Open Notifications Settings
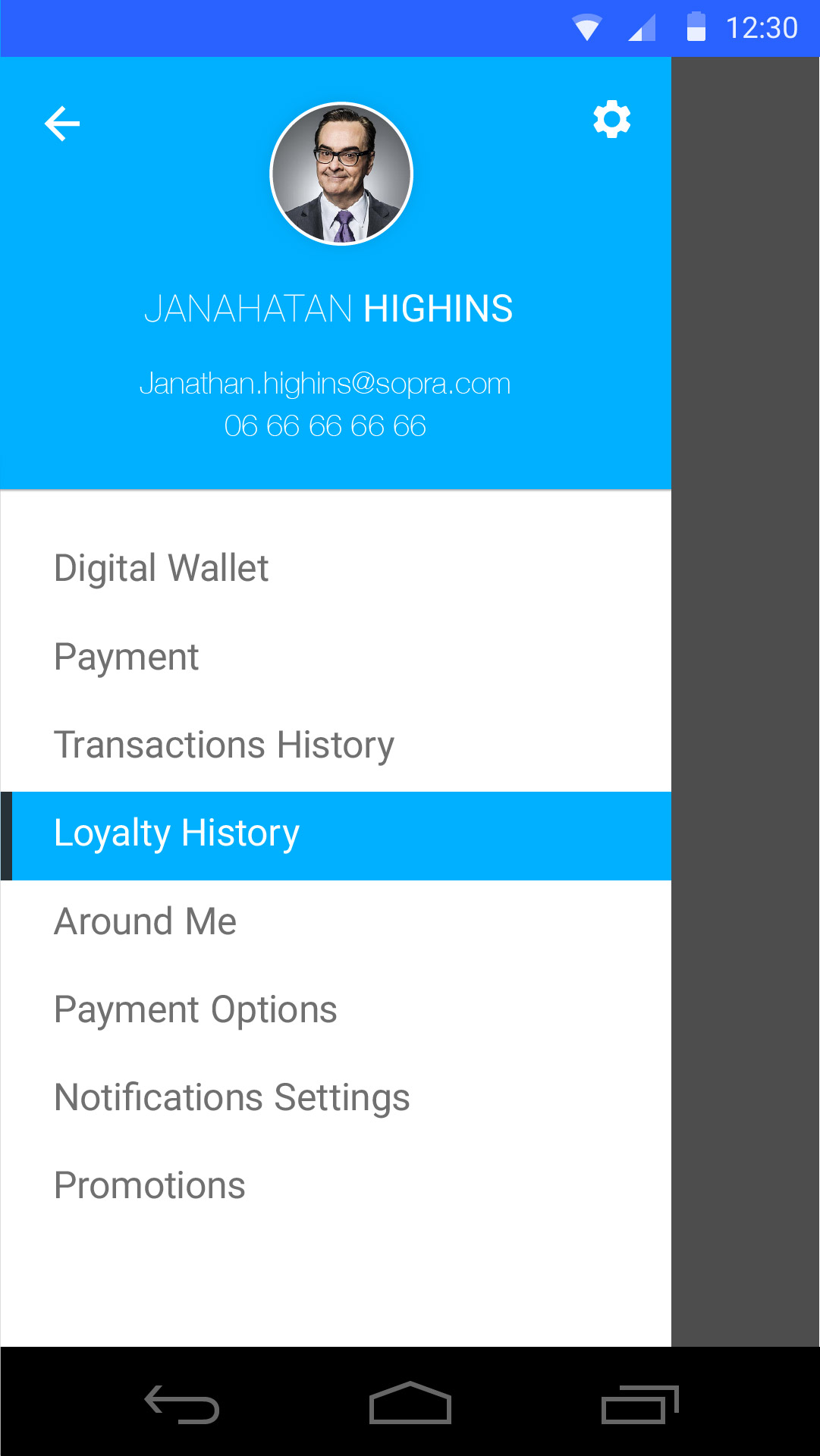The image size is (820, 1456). [232, 1098]
